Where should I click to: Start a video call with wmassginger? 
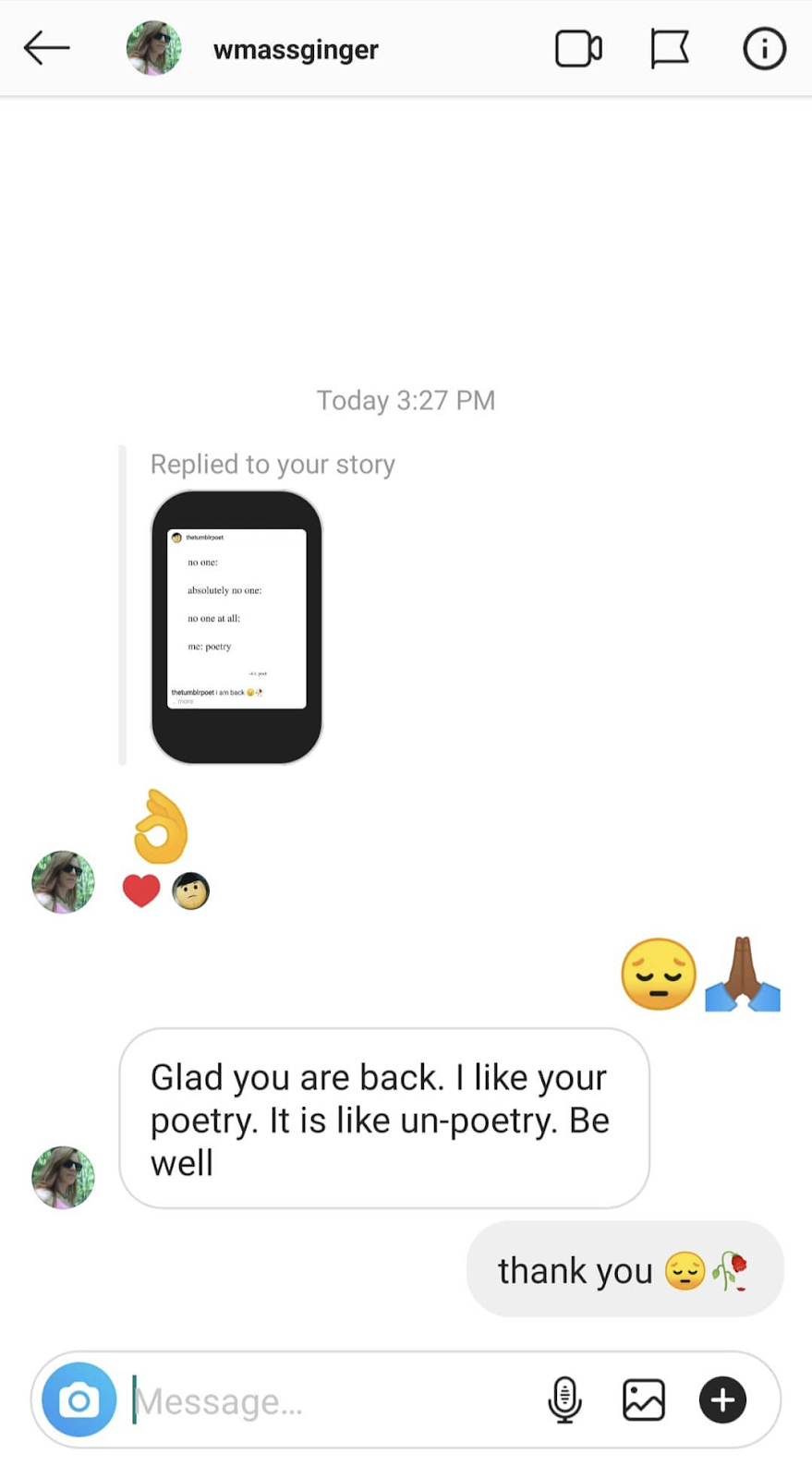tap(578, 49)
